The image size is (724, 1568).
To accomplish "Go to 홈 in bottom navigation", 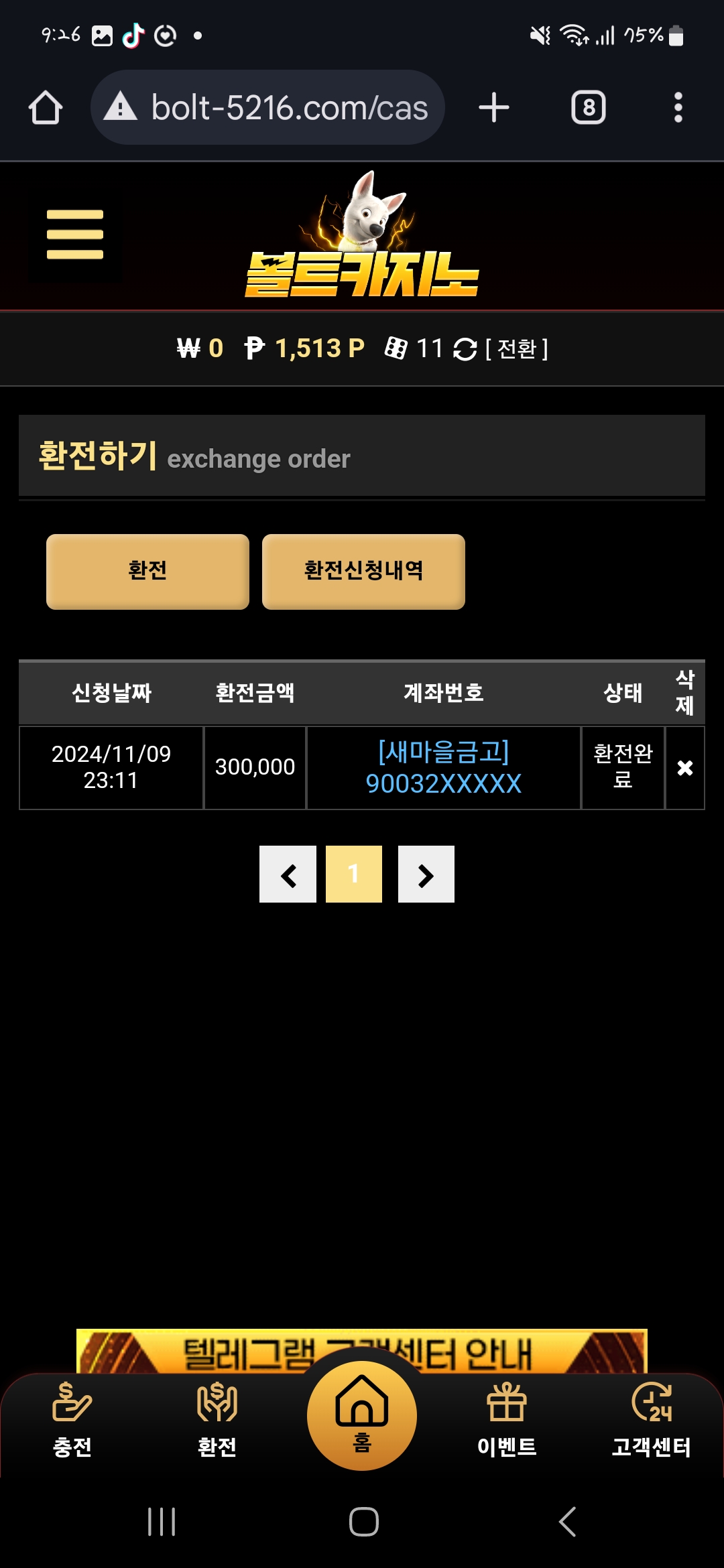I will tap(362, 1415).
